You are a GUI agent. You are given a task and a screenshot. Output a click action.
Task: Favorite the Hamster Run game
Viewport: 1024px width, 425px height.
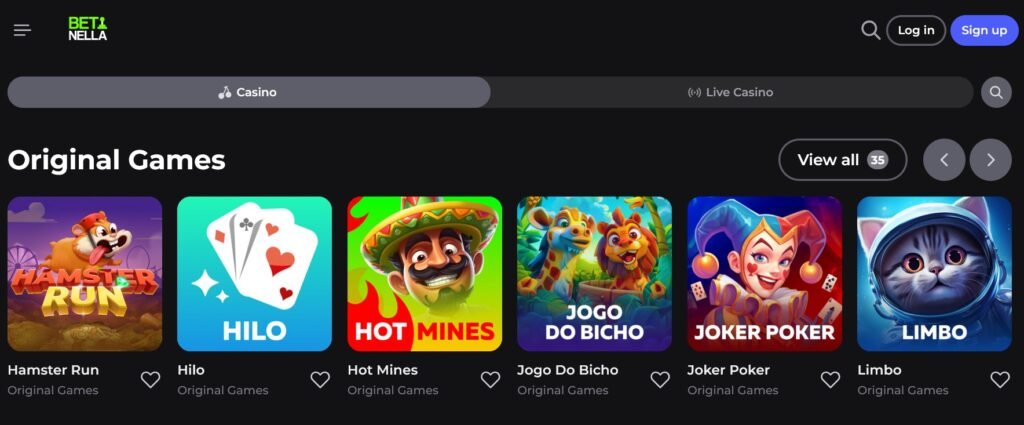point(150,380)
